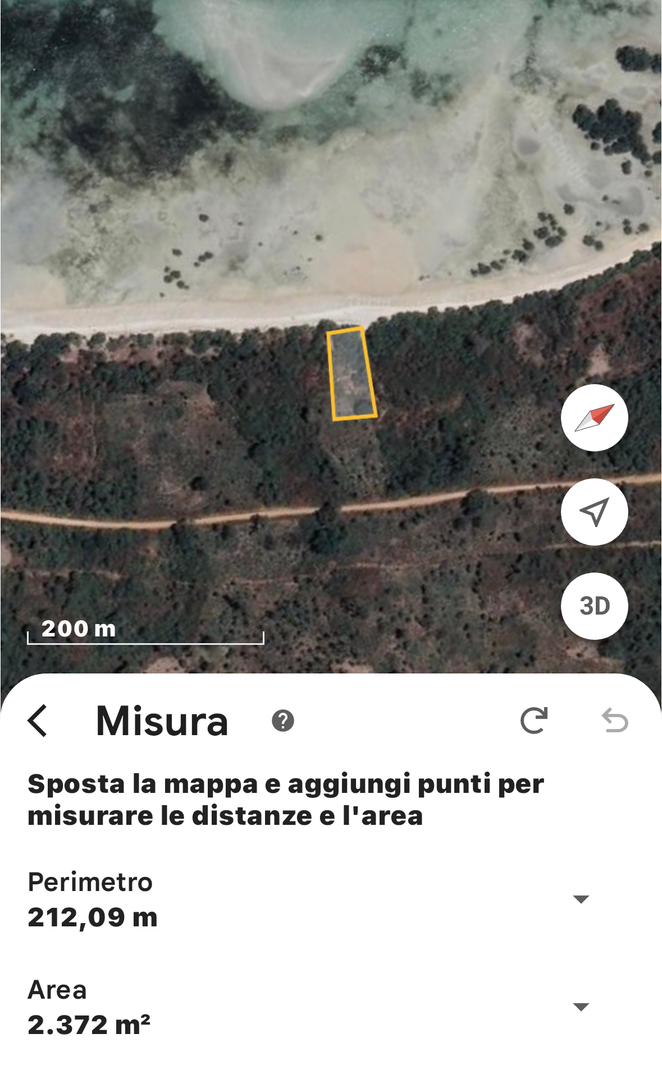The width and height of the screenshot is (662, 1080).
Task: Tap the redo arrow icon
Action: [534, 720]
